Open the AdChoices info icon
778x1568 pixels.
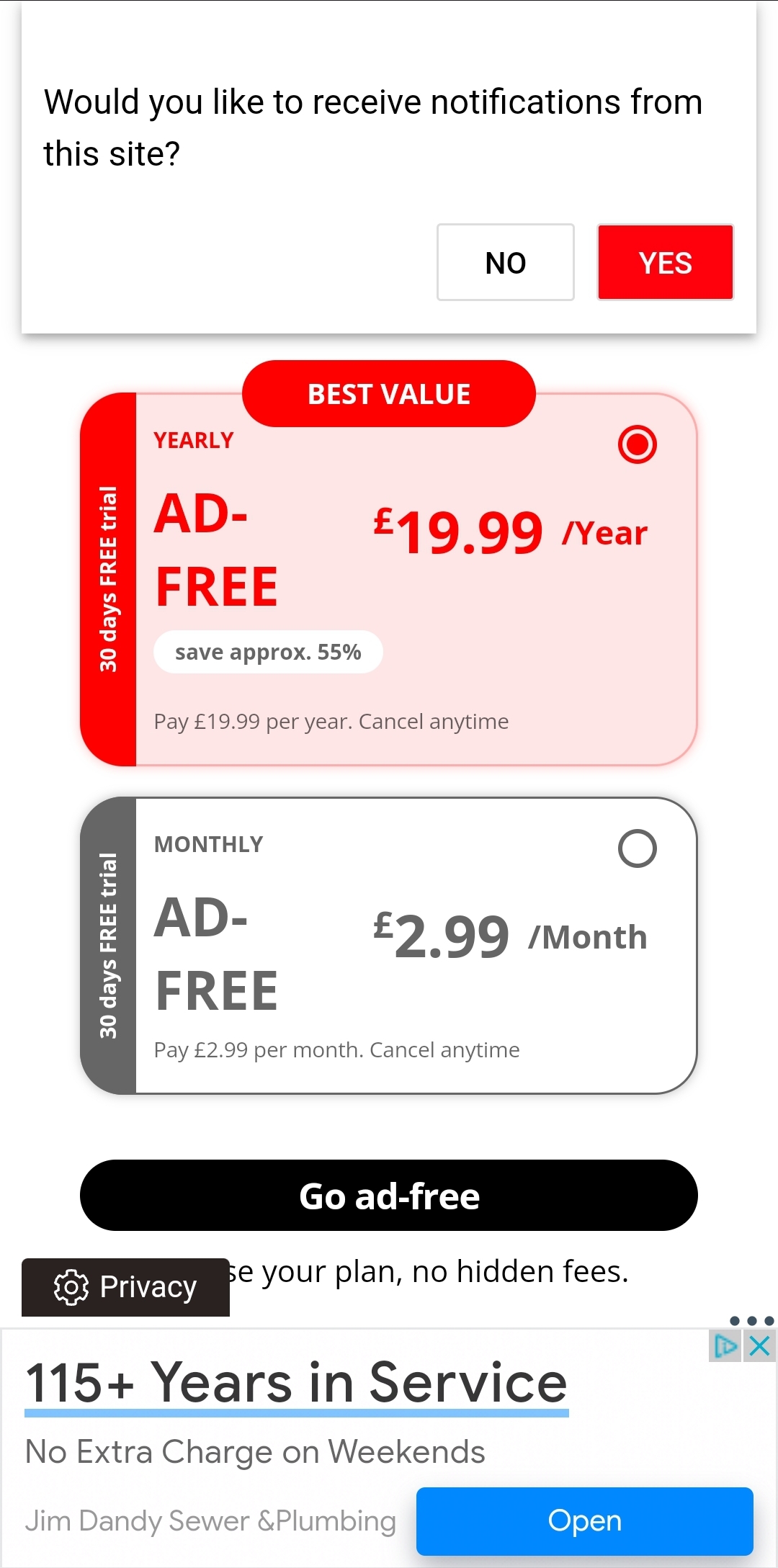tap(725, 1345)
